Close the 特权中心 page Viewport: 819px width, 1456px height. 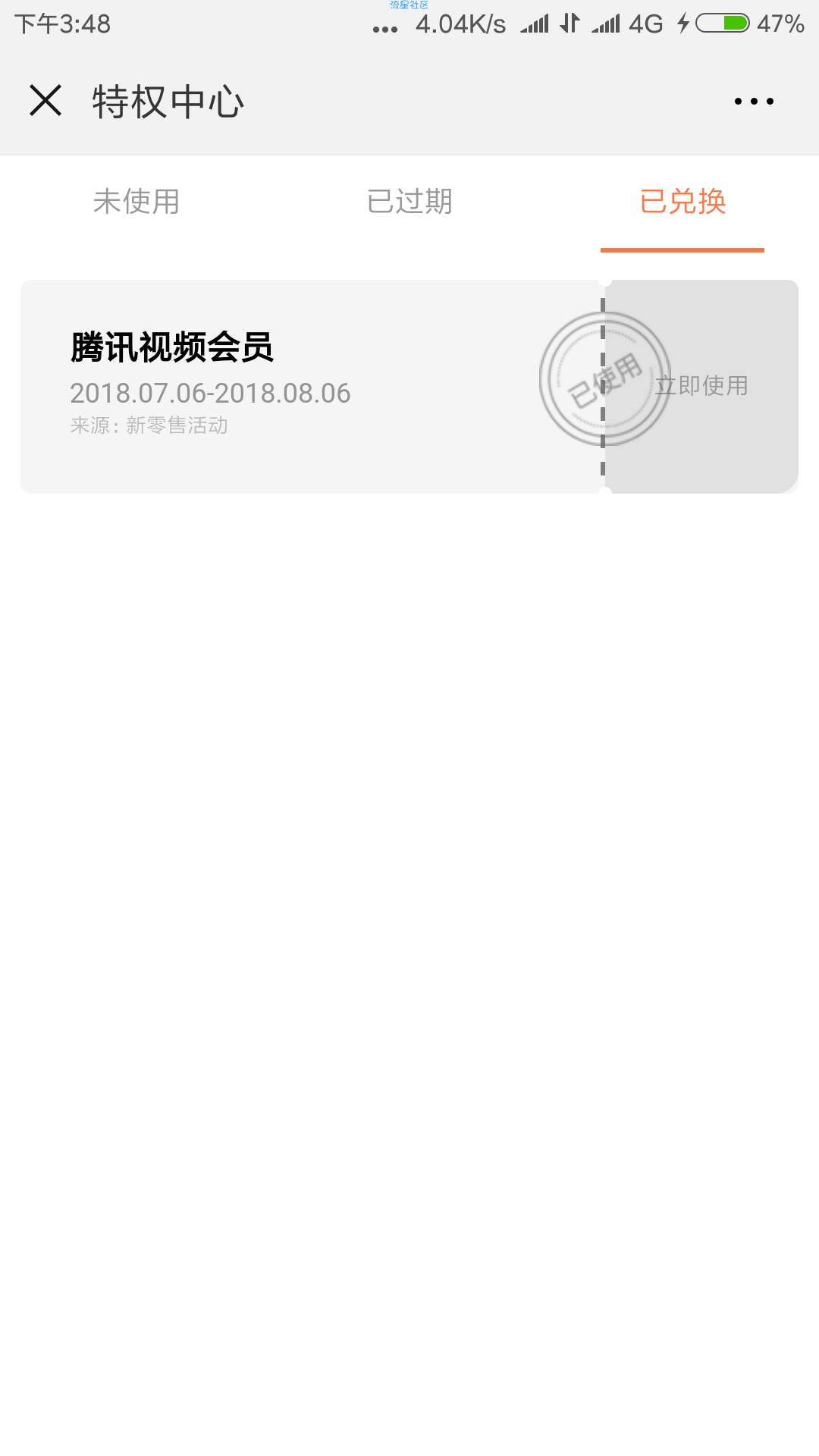click(x=45, y=101)
